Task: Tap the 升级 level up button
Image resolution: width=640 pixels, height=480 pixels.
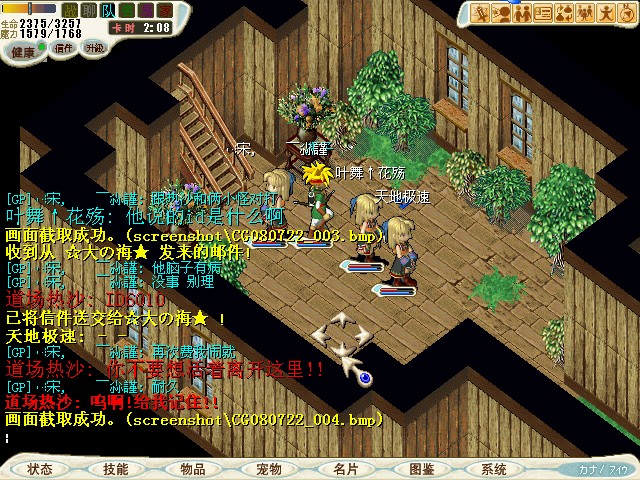Action: pos(94,48)
